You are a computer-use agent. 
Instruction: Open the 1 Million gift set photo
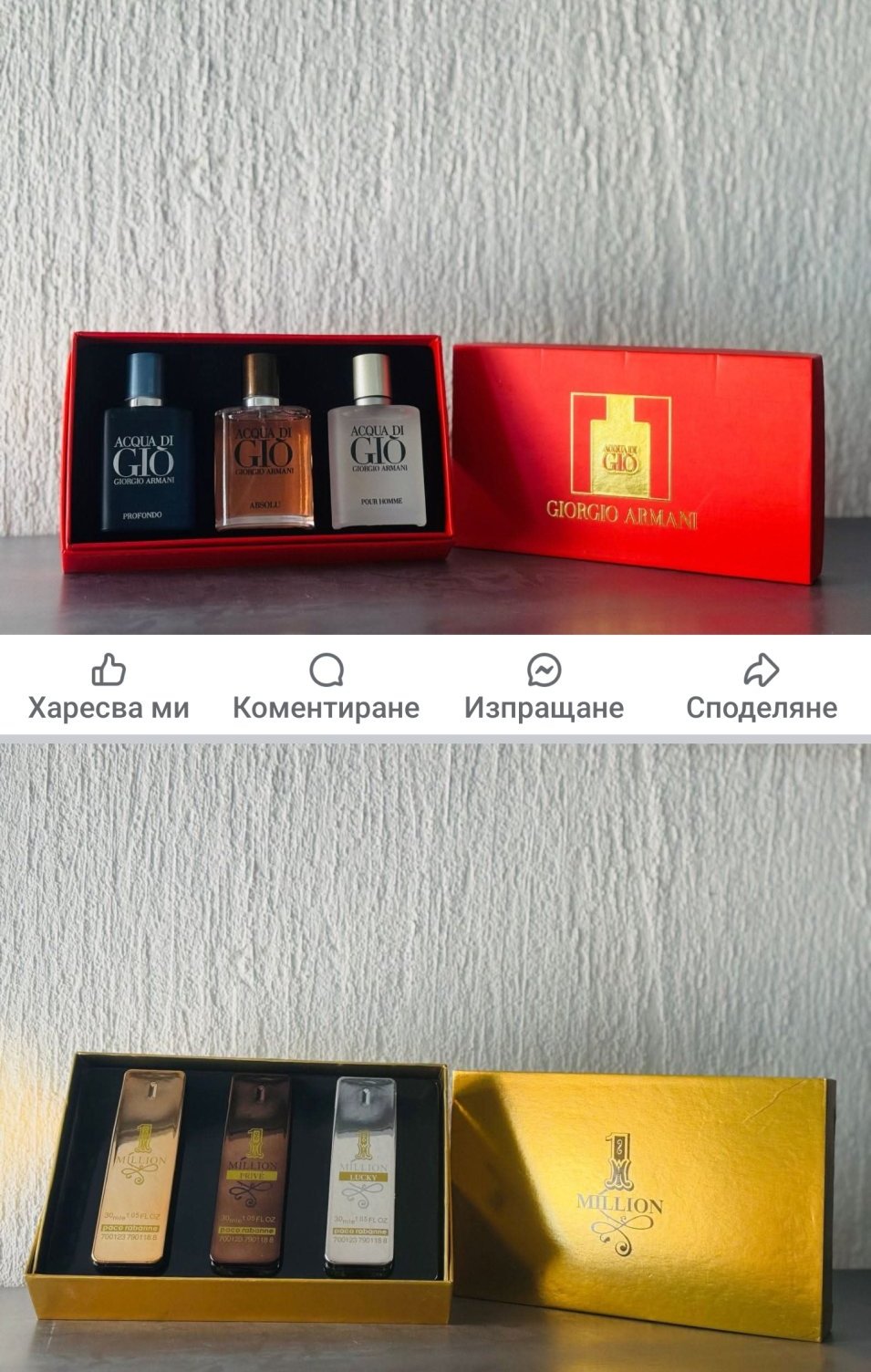[435, 1057]
